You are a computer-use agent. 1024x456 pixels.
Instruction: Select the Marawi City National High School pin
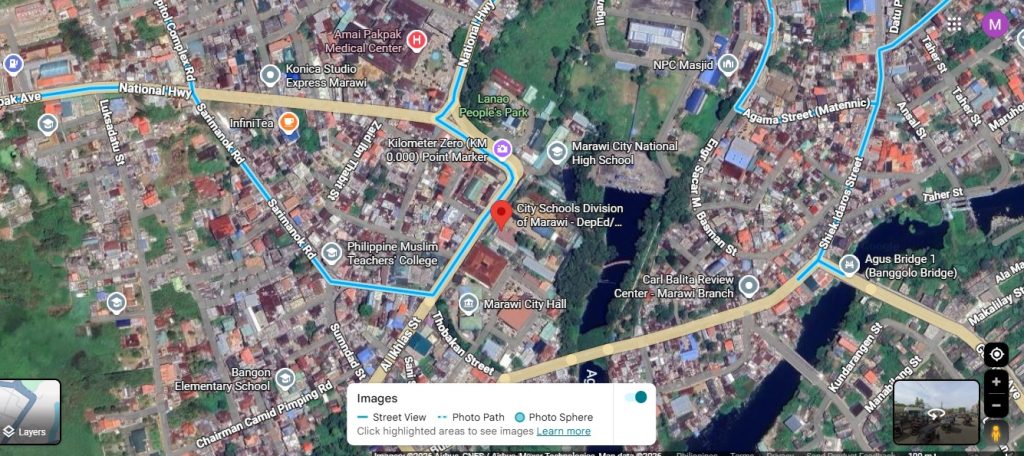(557, 152)
